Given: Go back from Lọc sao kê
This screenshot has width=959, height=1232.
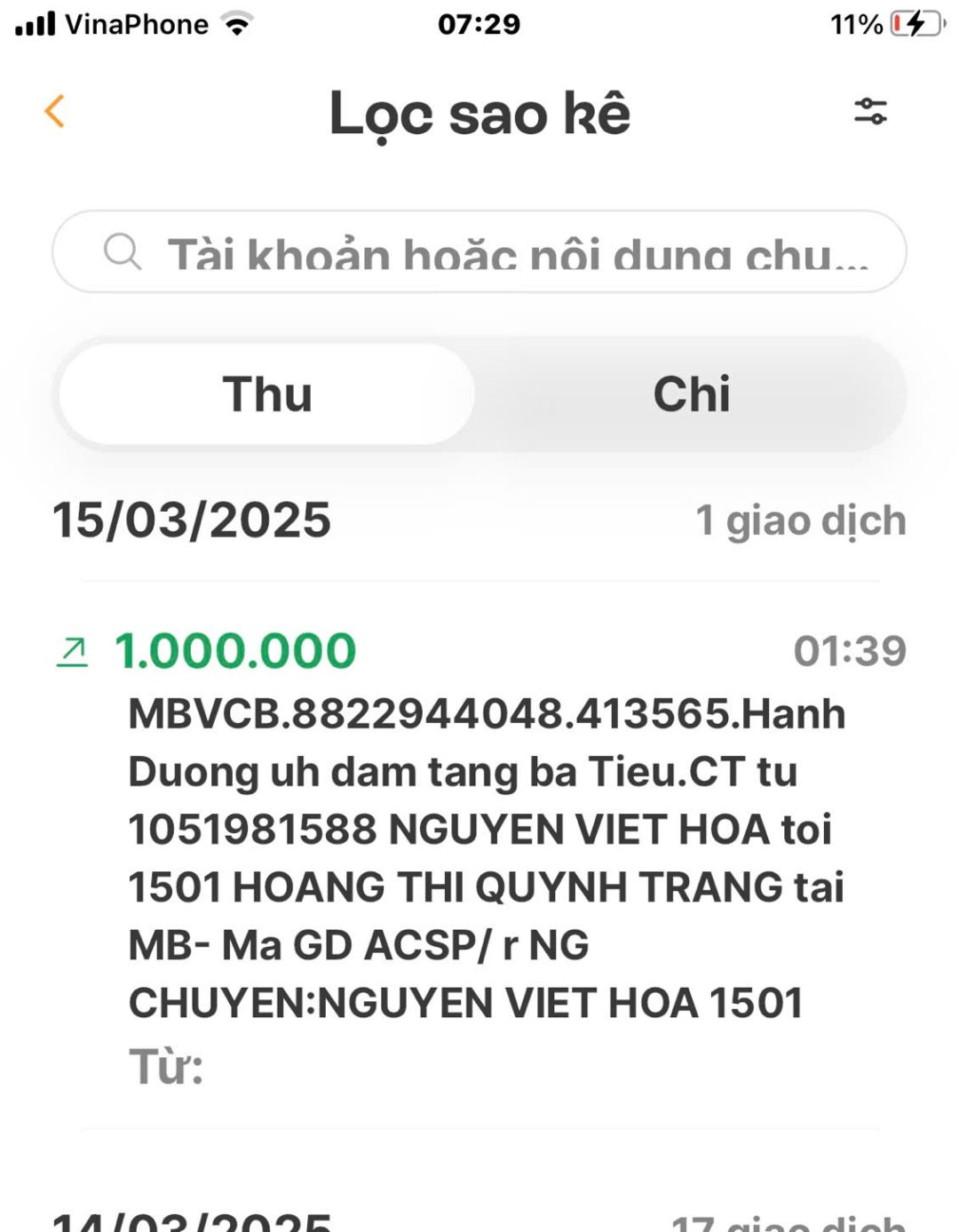Looking at the screenshot, I should pyautogui.click(x=55, y=112).
